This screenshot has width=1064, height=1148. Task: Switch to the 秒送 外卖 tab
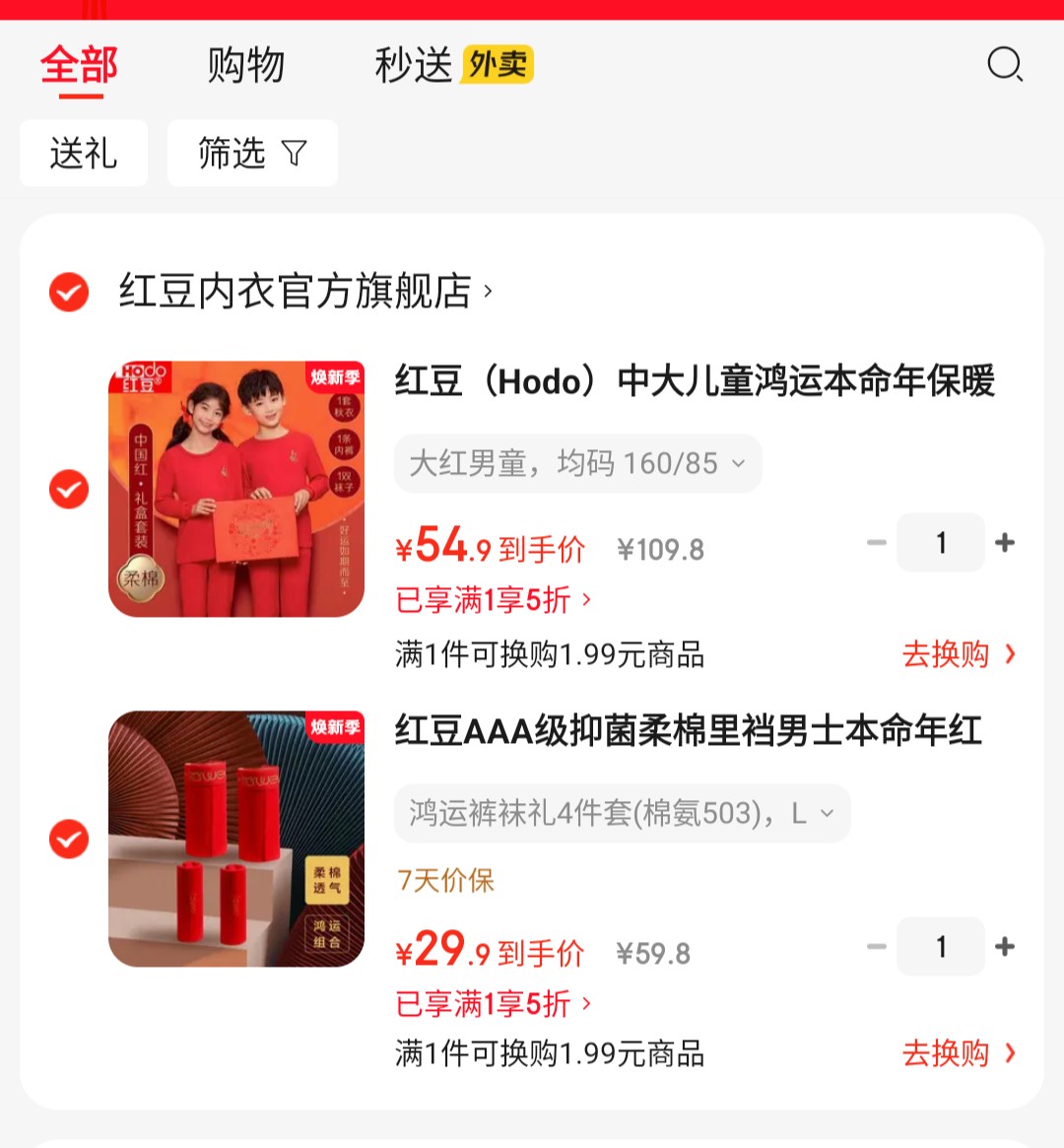pos(453,65)
